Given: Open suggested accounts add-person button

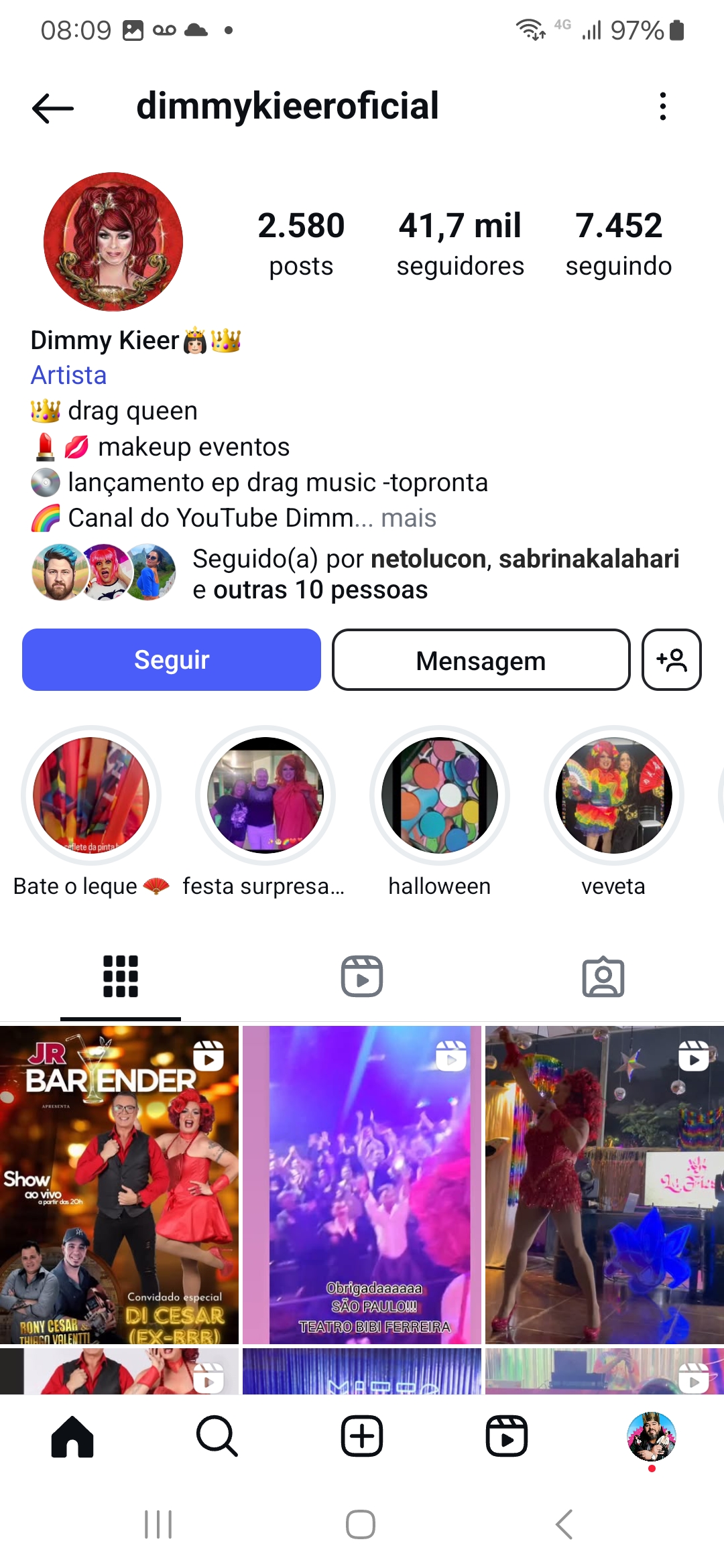Looking at the screenshot, I should (672, 660).
